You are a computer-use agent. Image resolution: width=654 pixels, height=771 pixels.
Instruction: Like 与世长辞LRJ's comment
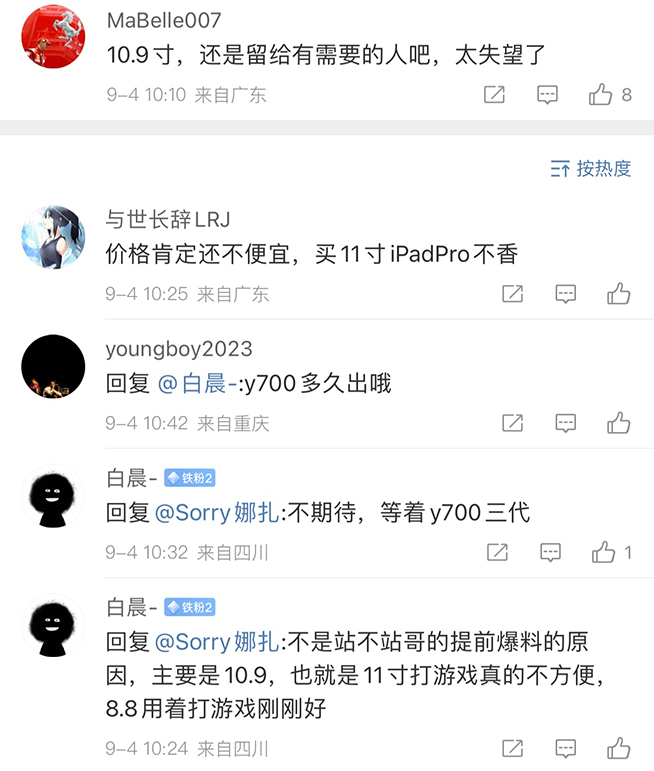[618, 294]
